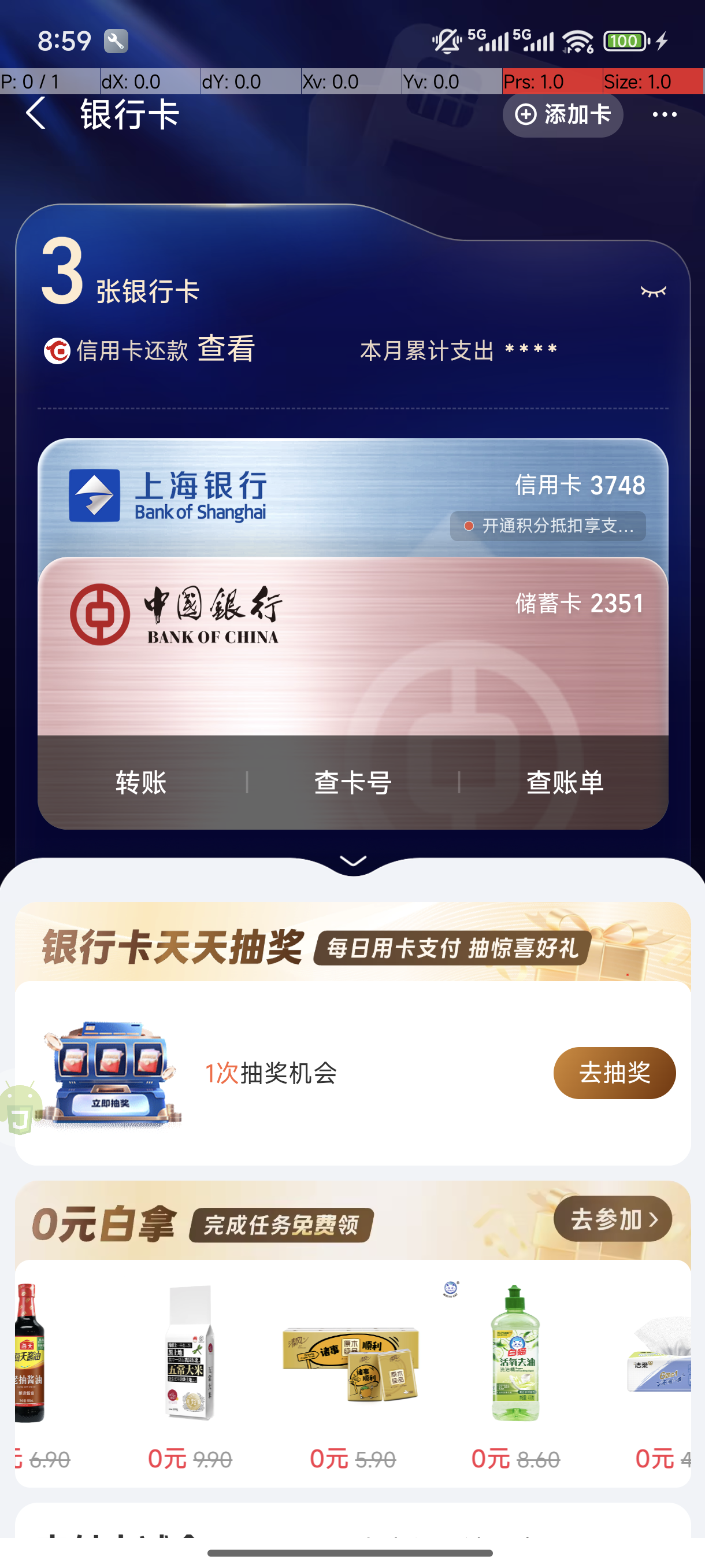Image resolution: width=705 pixels, height=1568 pixels.
Task: Tap the 去抽奖 button
Action: click(614, 1073)
